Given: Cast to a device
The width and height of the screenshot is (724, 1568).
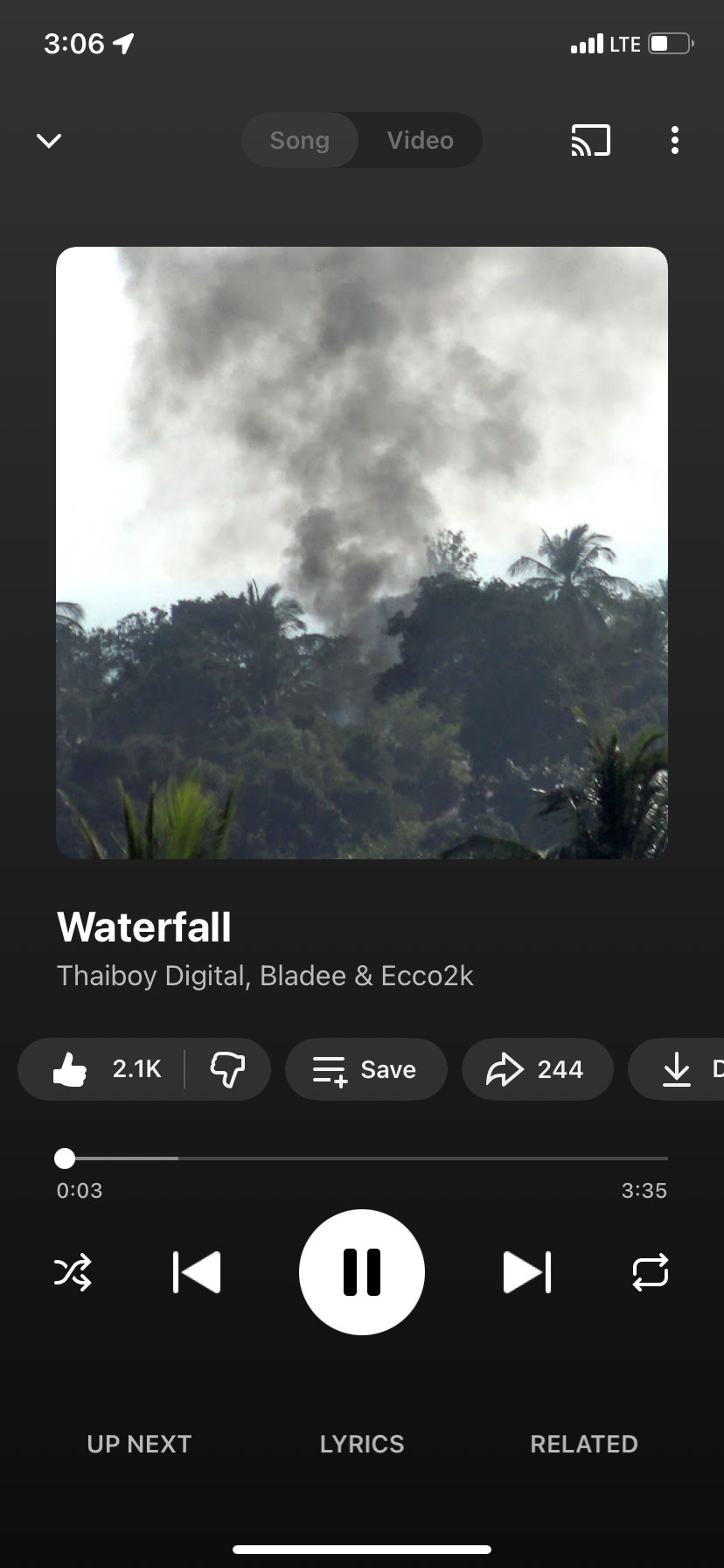Looking at the screenshot, I should pyautogui.click(x=590, y=140).
